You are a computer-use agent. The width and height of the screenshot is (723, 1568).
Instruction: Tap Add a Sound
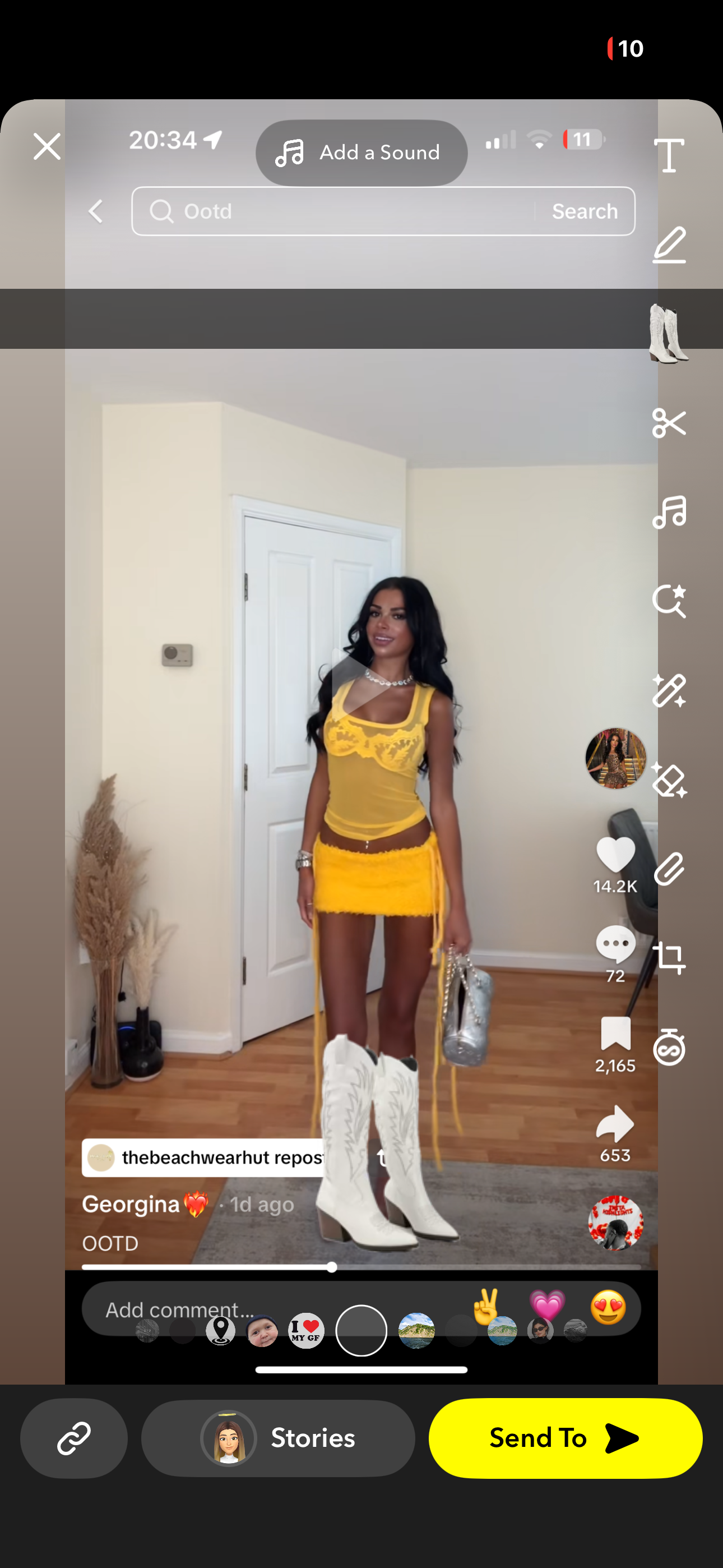pyautogui.click(x=361, y=152)
